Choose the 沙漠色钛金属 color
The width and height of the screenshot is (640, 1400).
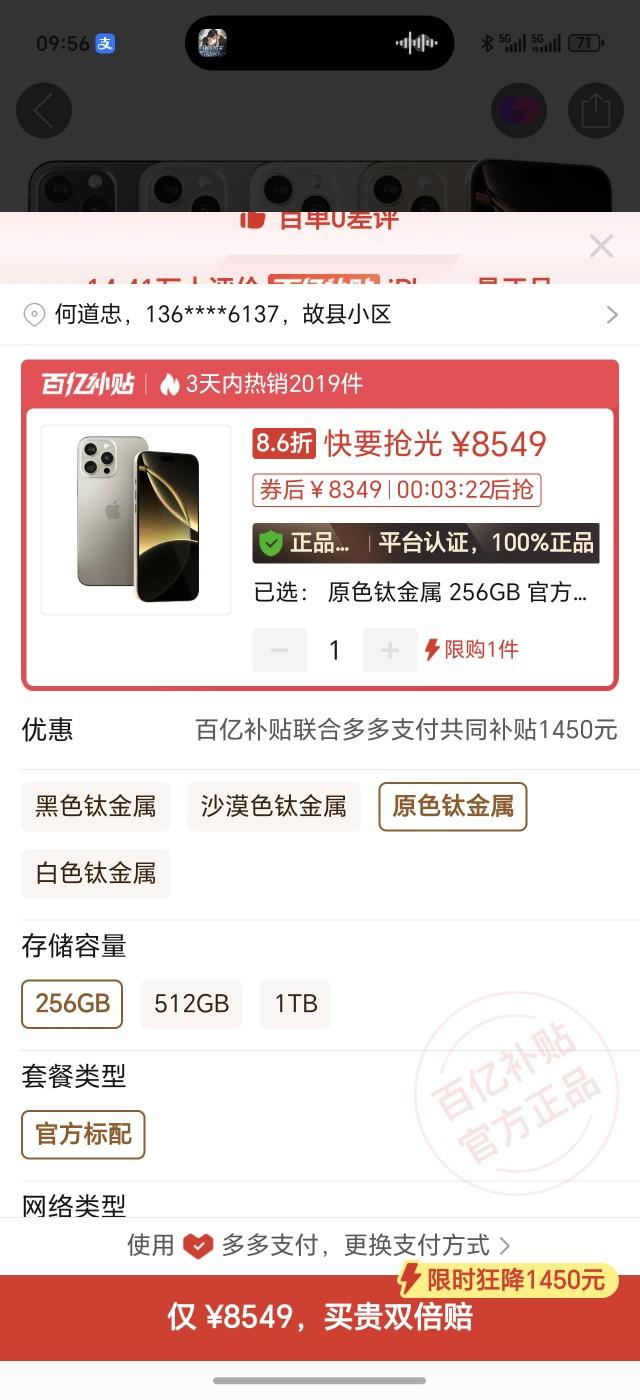[274, 806]
